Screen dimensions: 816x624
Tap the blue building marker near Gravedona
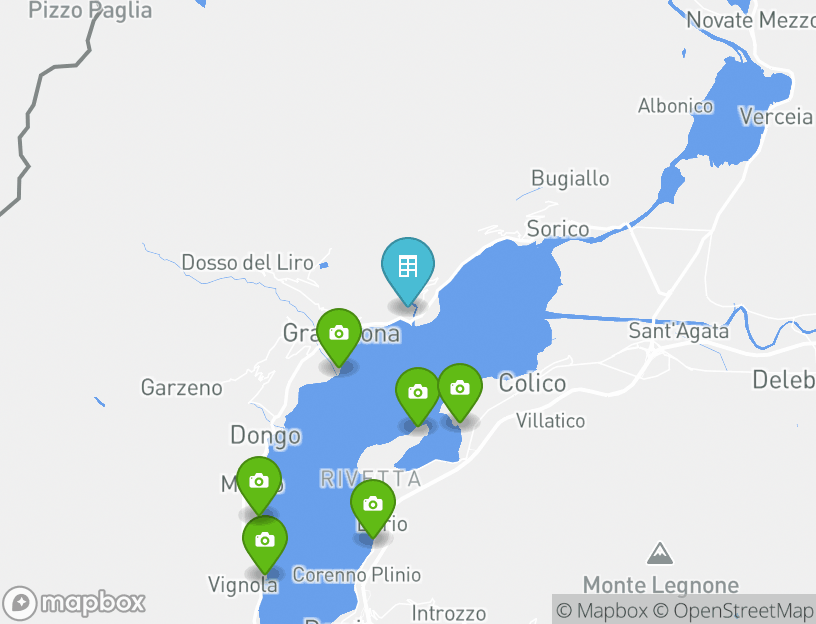pyautogui.click(x=408, y=268)
